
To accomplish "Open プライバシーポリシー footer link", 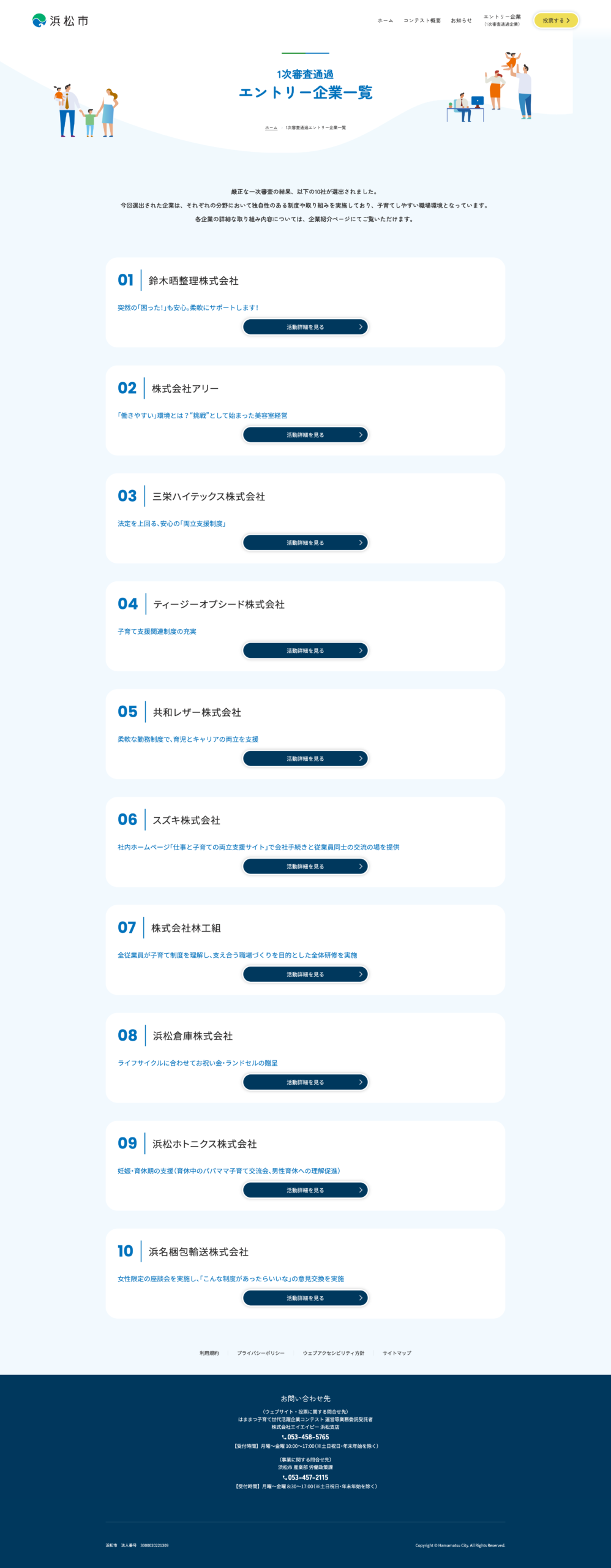I will [x=261, y=1353].
